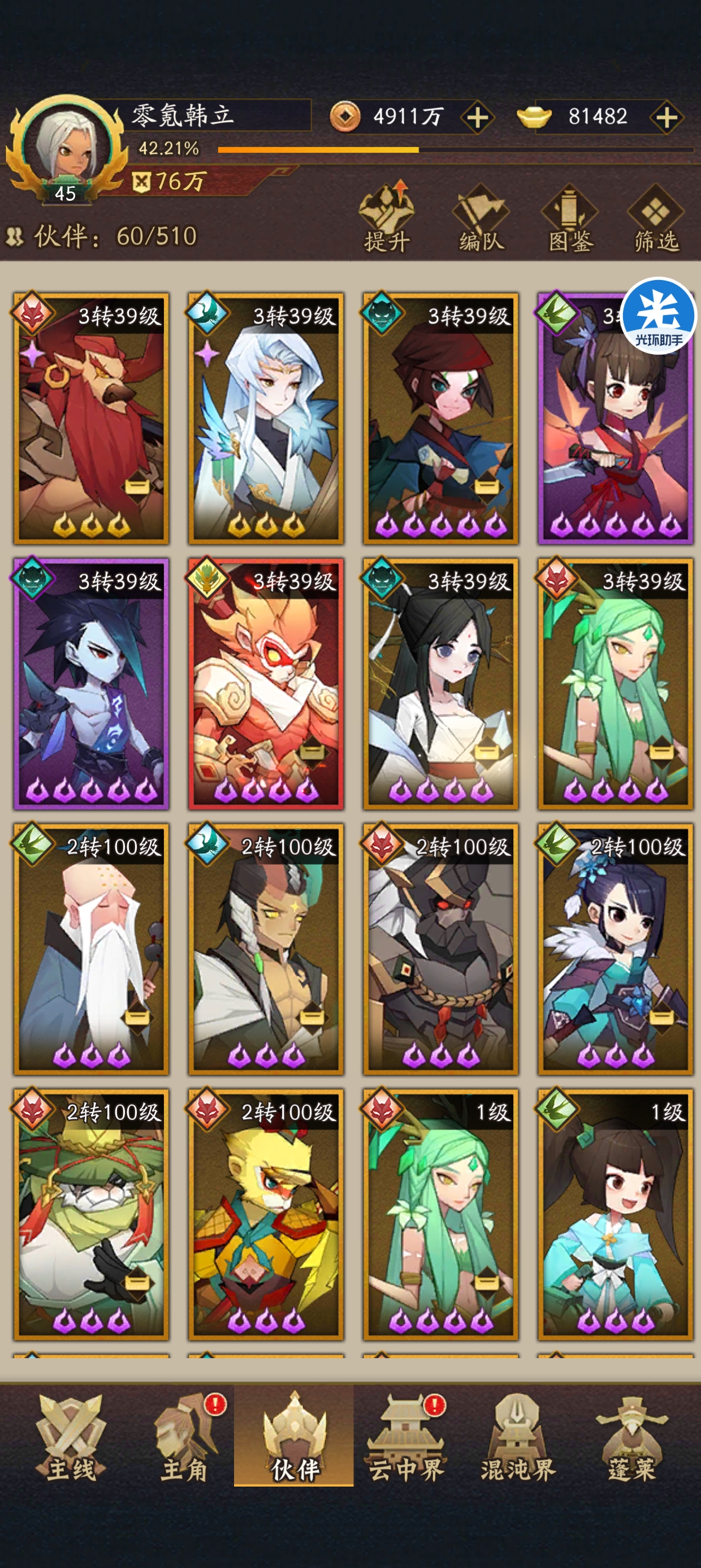The width and height of the screenshot is (701, 1568).
Task: Open the bald white-bearded elder card
Action: [91, 950]
